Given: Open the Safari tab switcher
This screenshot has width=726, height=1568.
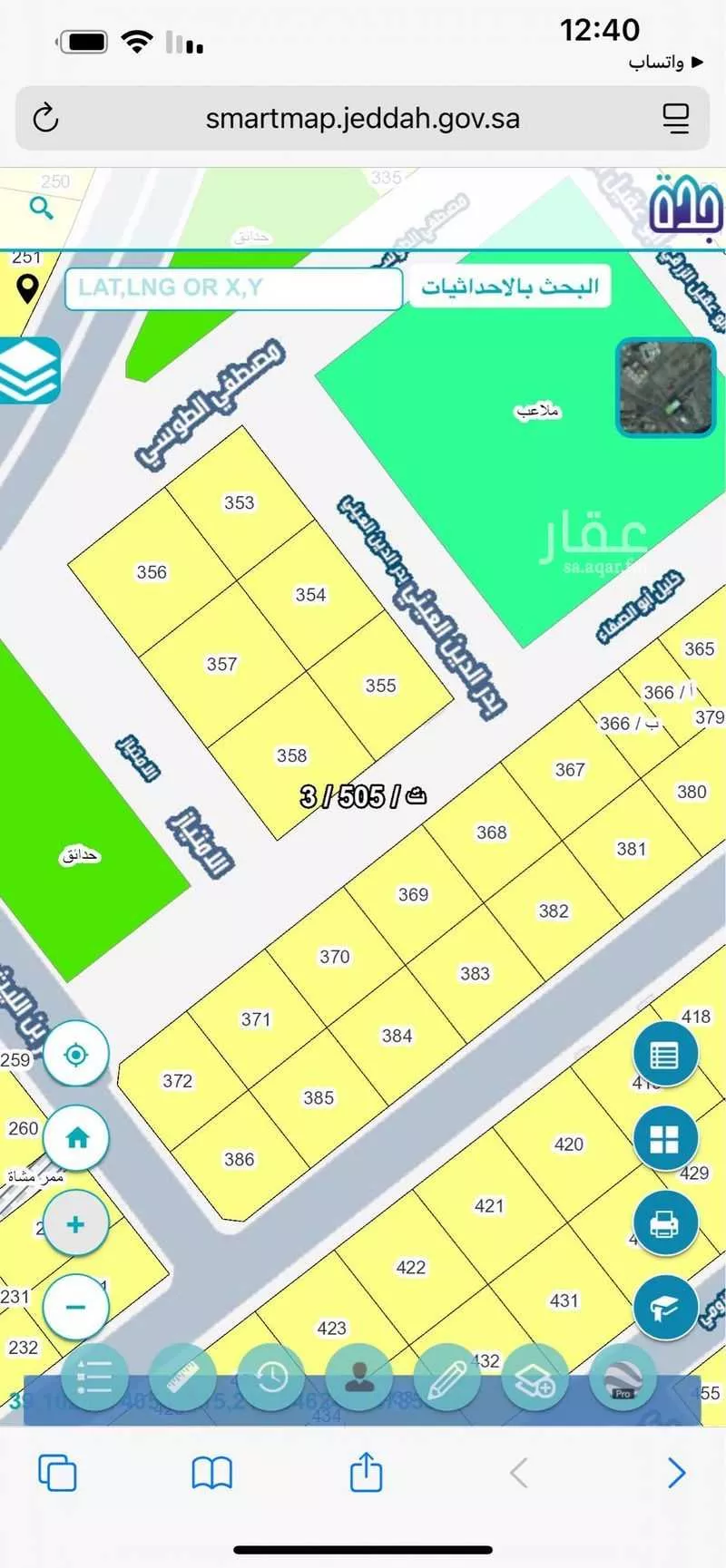Looking at the screenshot, I should [x=56, y=1474].
